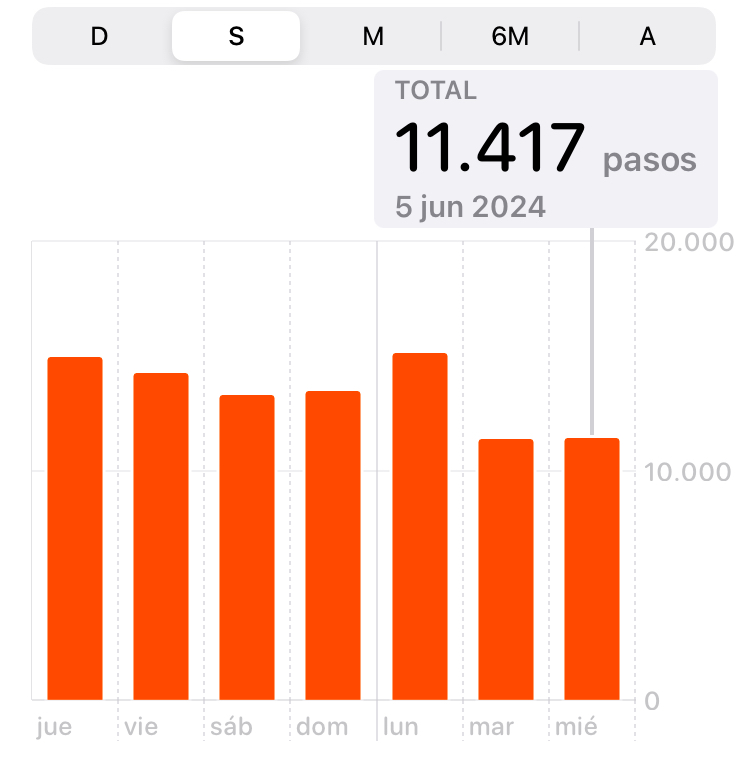The image size is (750, 765).
Task: Switch to the D day view
Action: tap(99, 37)
